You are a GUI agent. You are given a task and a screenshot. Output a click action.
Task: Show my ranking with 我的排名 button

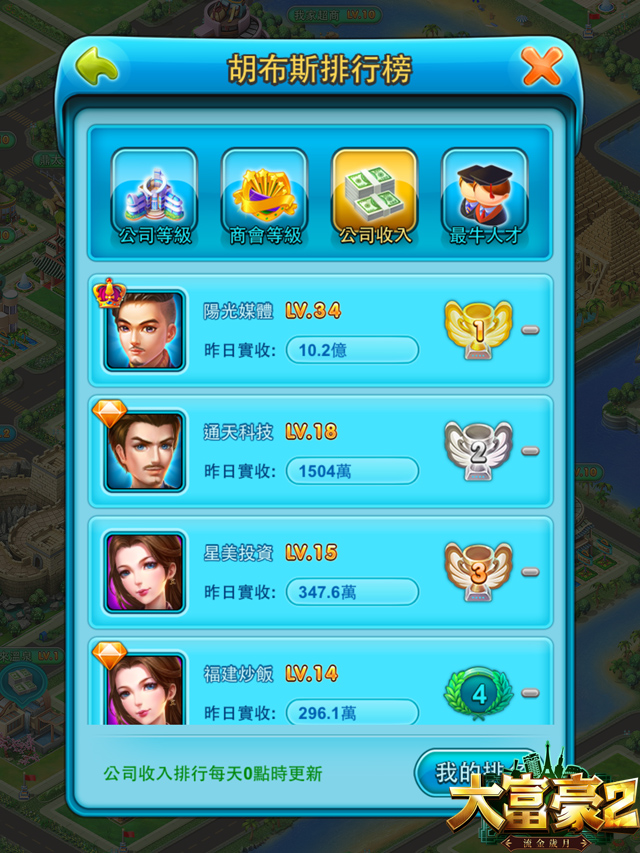(x=470, y=771)
